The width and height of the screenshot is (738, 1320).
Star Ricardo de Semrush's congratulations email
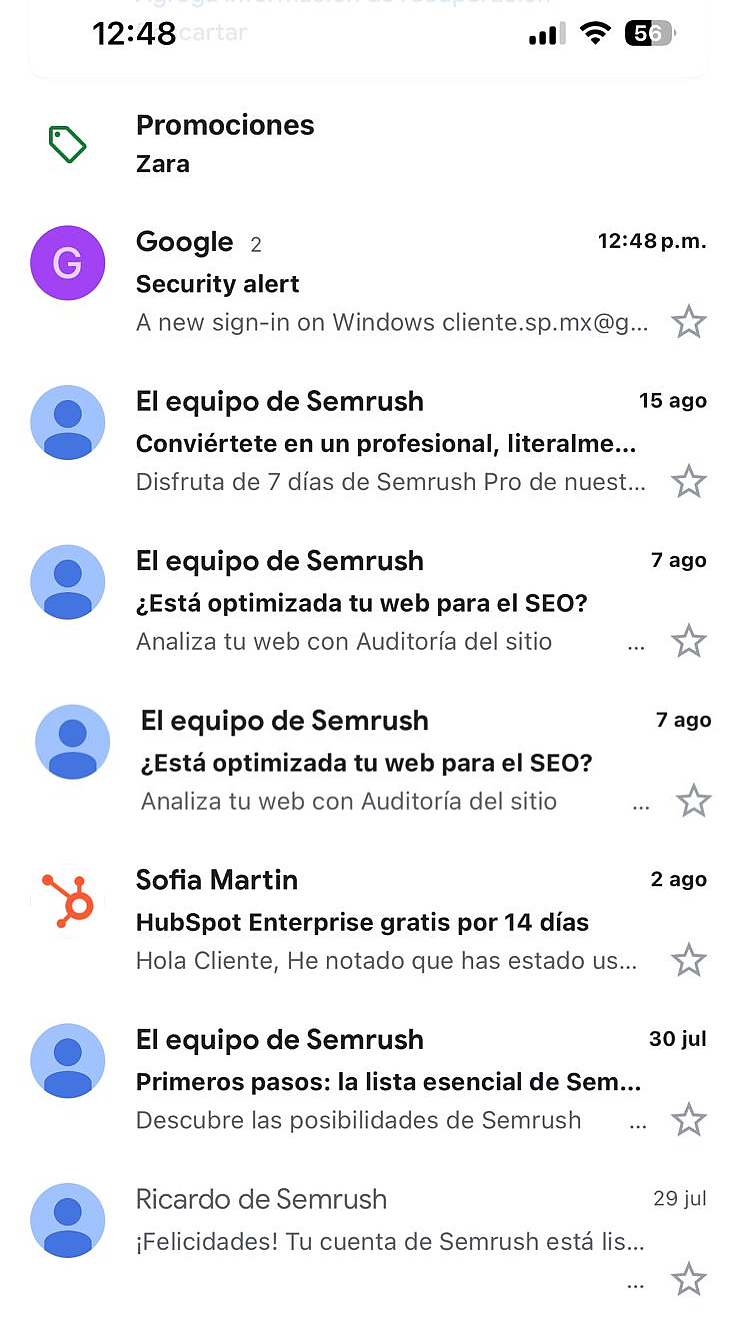pyautogui.click(x=689, y=1279)
